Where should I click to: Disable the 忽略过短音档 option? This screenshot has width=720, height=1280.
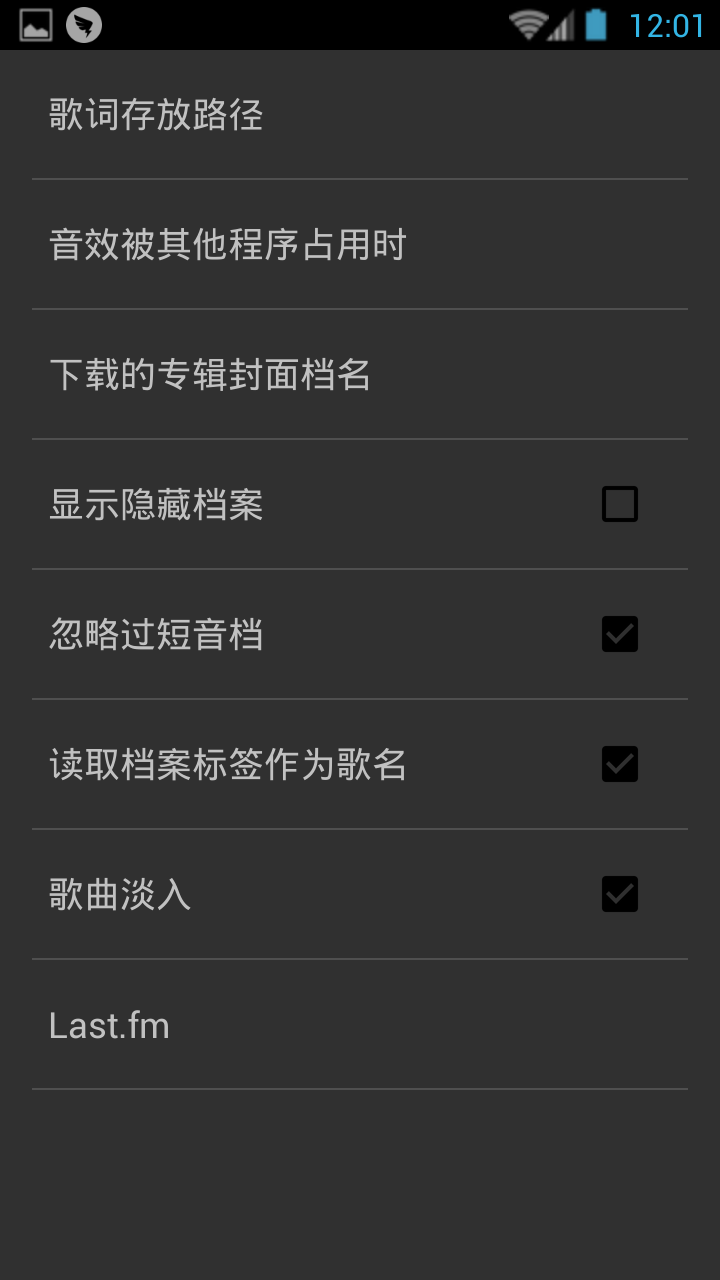[619, 633]
